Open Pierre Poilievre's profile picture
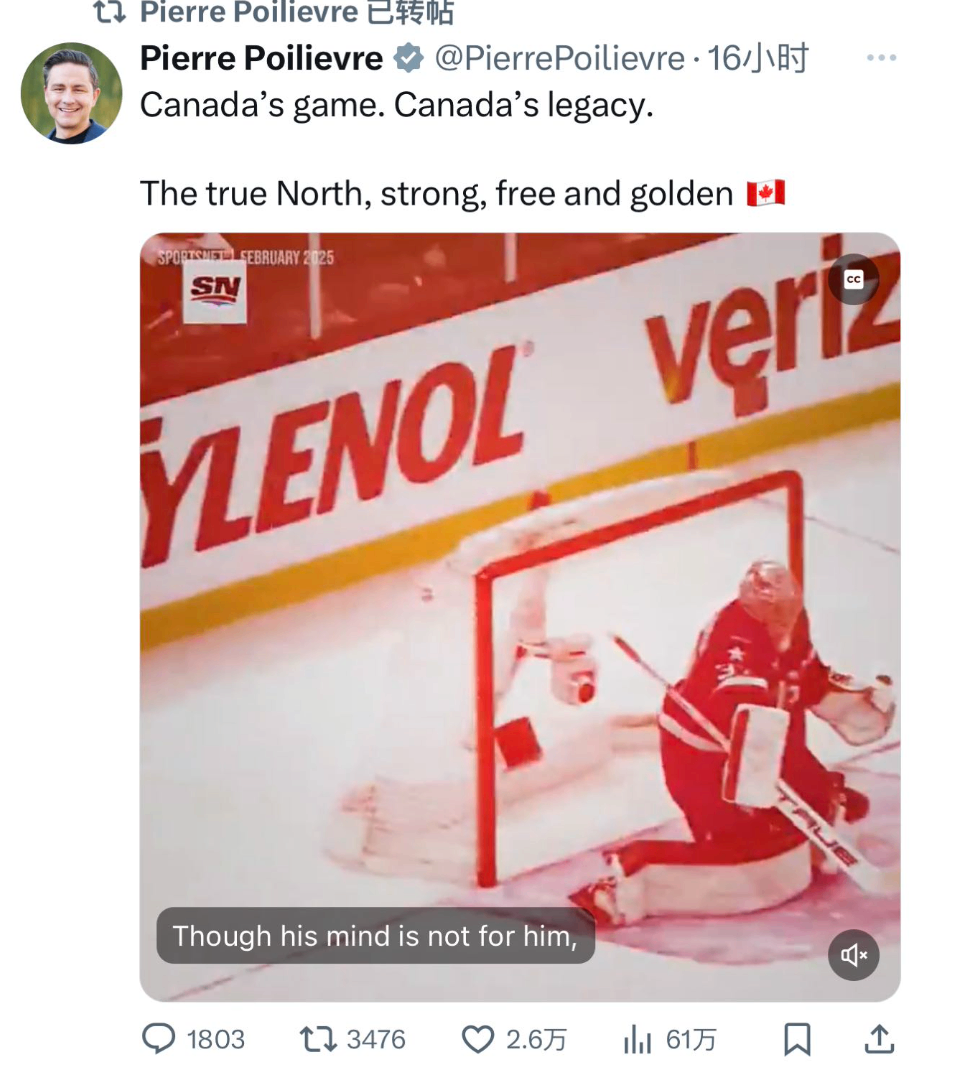956x1074 pixels. click(x=71, y=93)
